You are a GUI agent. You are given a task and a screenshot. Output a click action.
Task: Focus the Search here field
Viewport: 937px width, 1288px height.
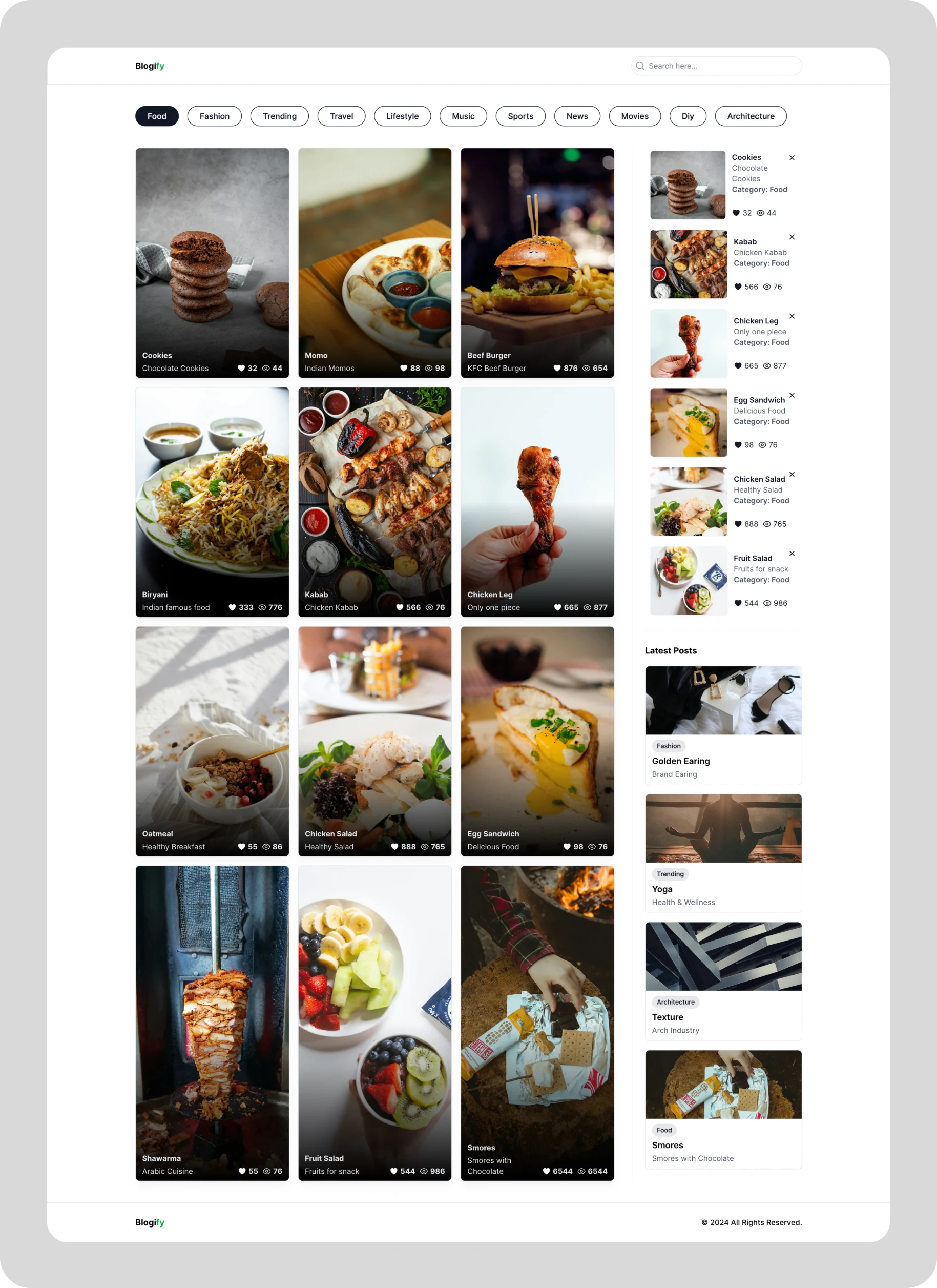point(721,66)
